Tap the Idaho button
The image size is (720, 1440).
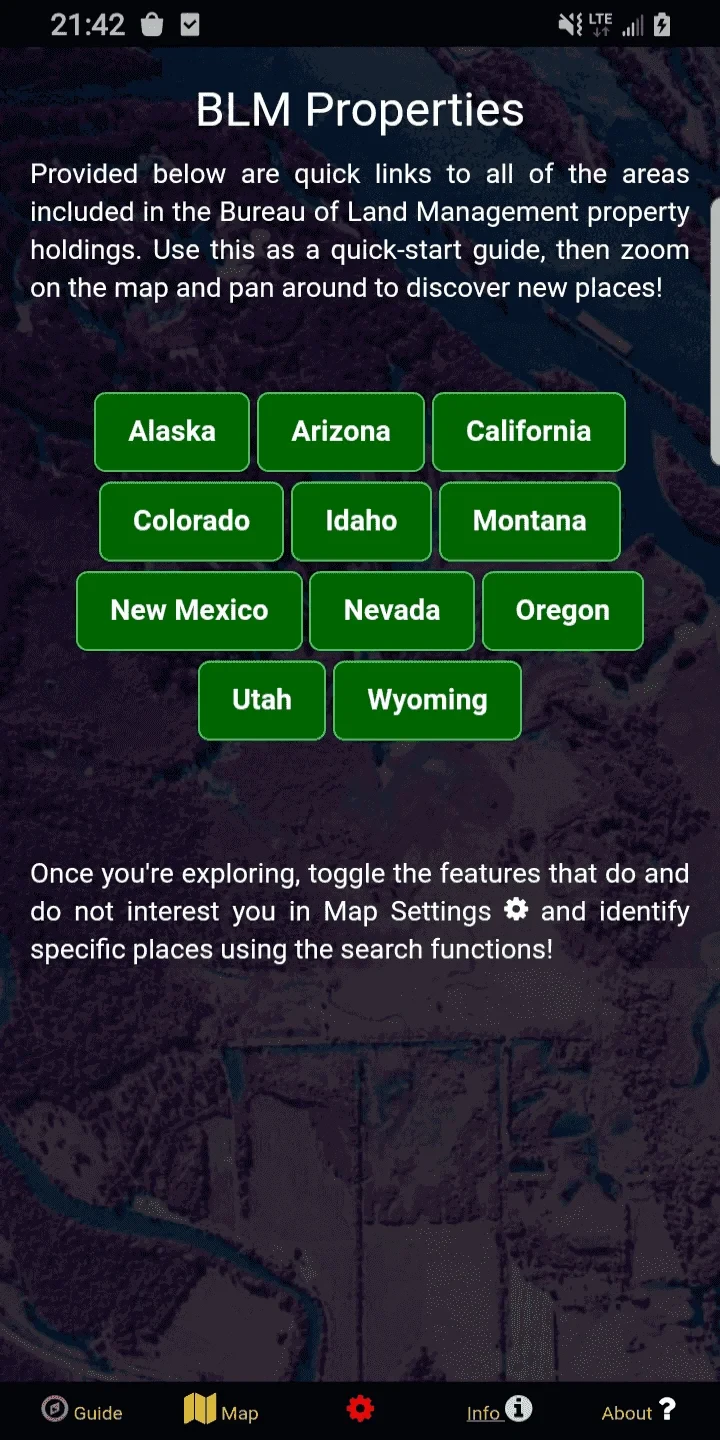click(361, 521)
